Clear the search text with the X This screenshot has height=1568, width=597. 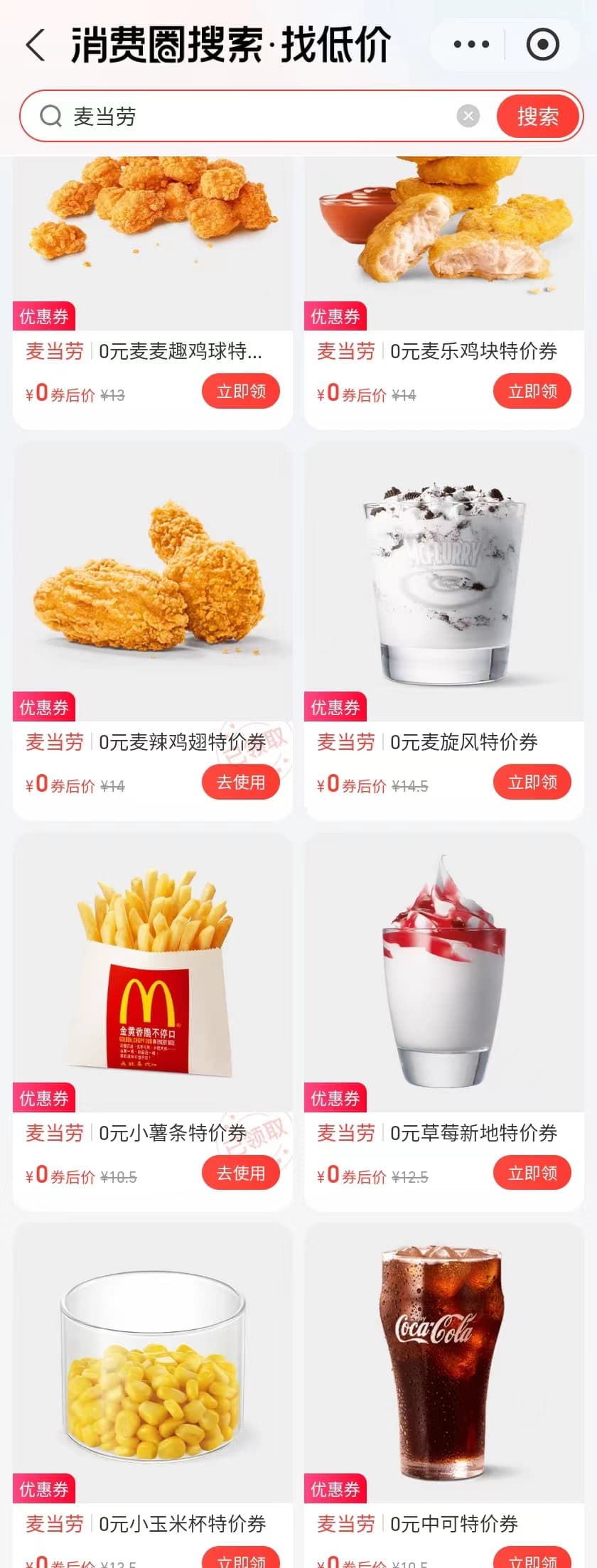point(468,116)
